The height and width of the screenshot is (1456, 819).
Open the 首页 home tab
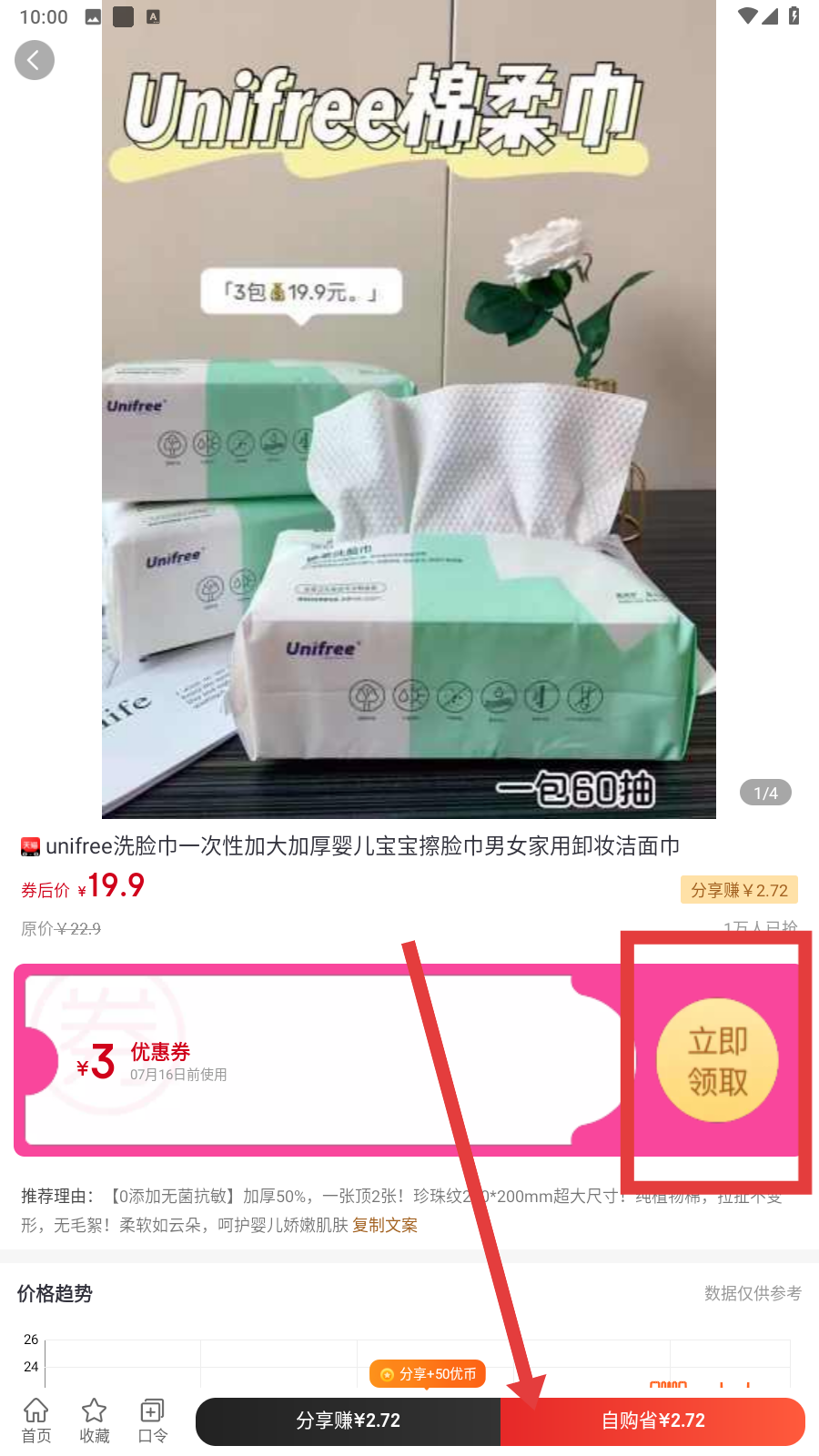point(36,1421)
